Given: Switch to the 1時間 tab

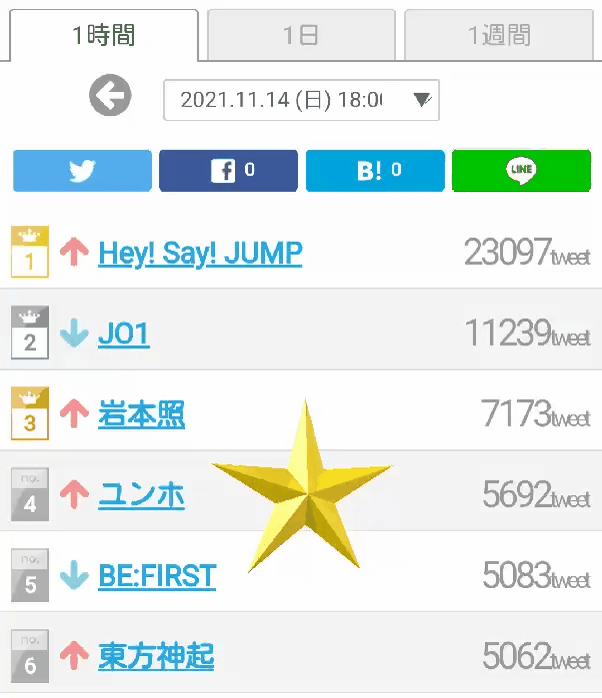Looking at the screenshot, I should (104, 36).
